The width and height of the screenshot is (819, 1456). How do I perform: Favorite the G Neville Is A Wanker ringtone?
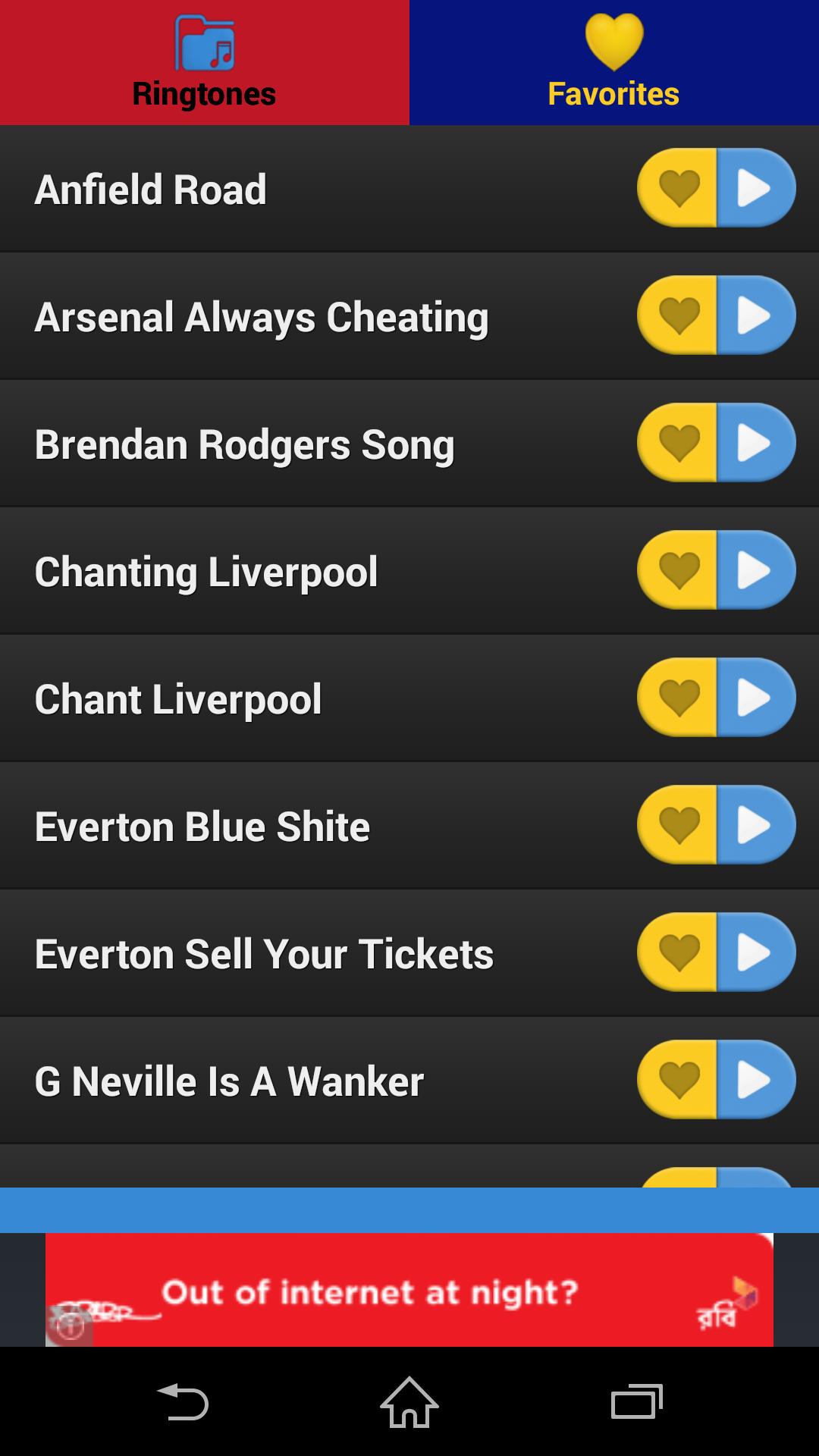pyautogui.click(x=680, y=1081)
